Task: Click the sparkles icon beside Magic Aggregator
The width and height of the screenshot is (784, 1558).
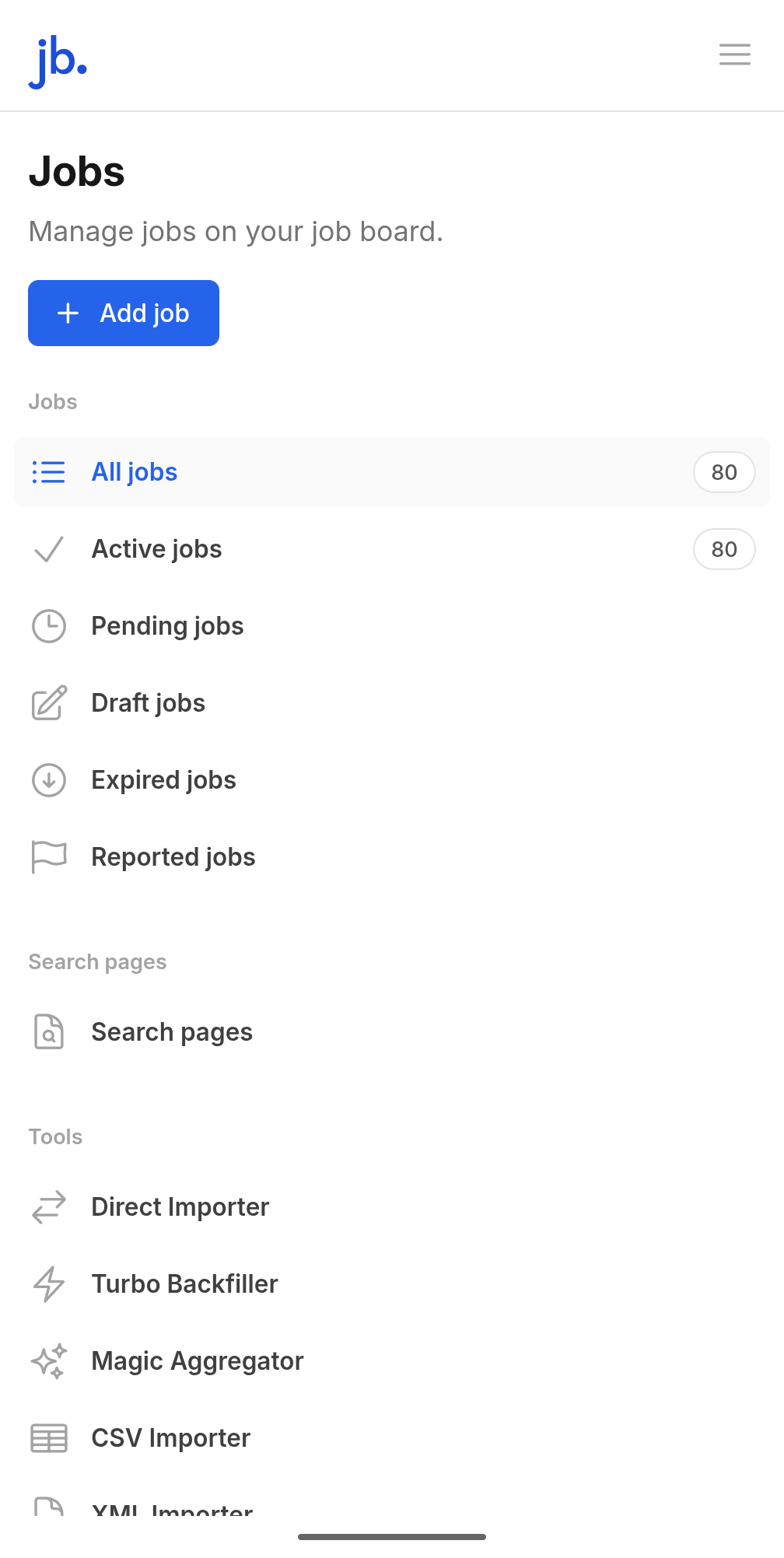Action: [48, 1360]
